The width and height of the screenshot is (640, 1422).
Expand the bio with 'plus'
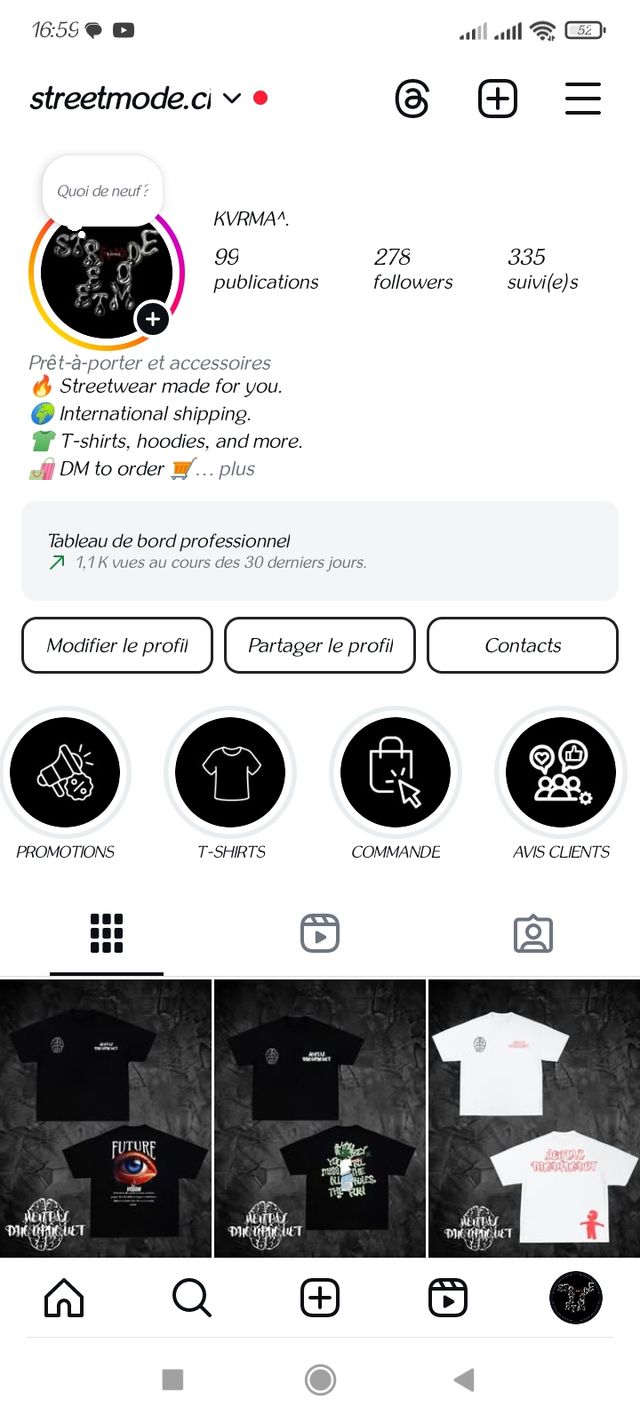pyautogui.click(x=237, y=469)
